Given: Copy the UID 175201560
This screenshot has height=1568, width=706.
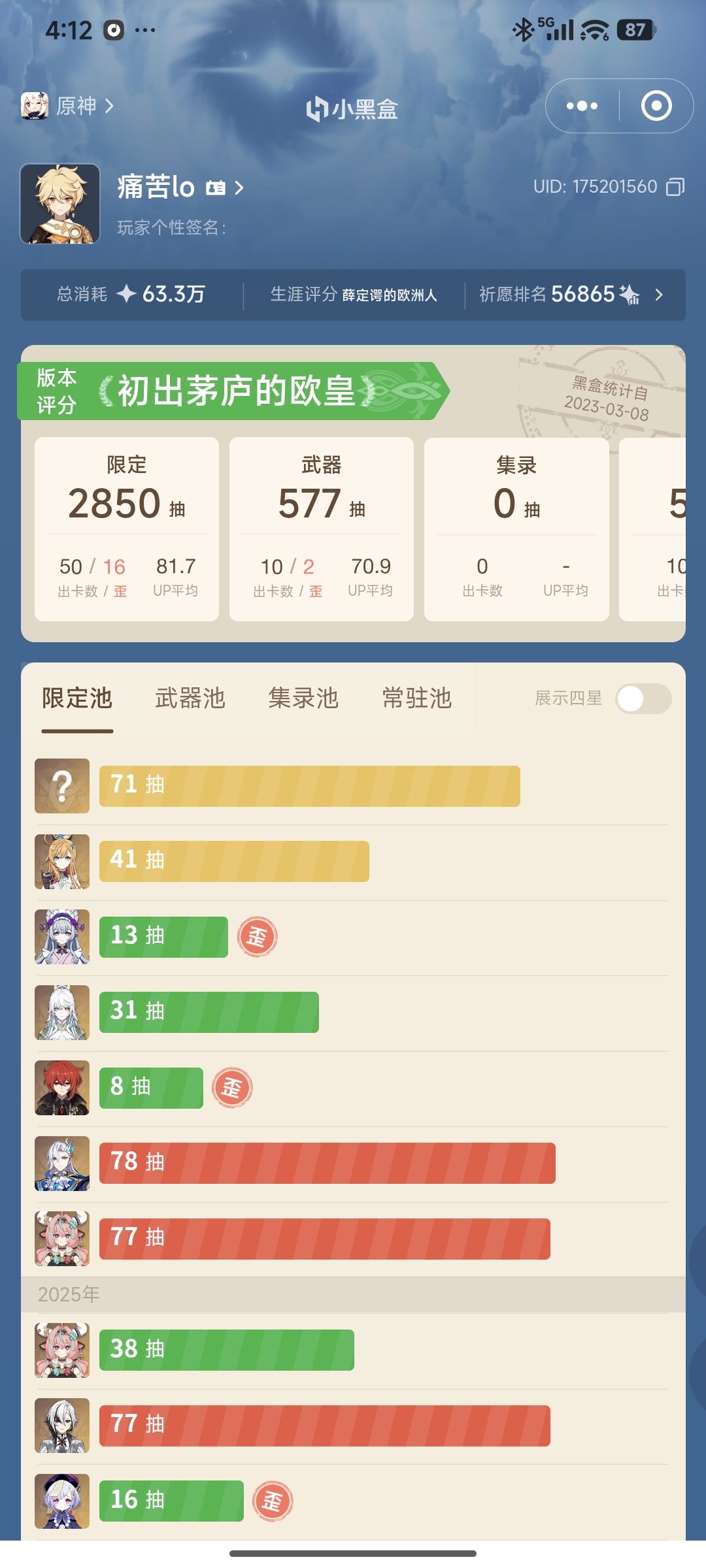Looking at the screenshot, I should pos(675,187).
